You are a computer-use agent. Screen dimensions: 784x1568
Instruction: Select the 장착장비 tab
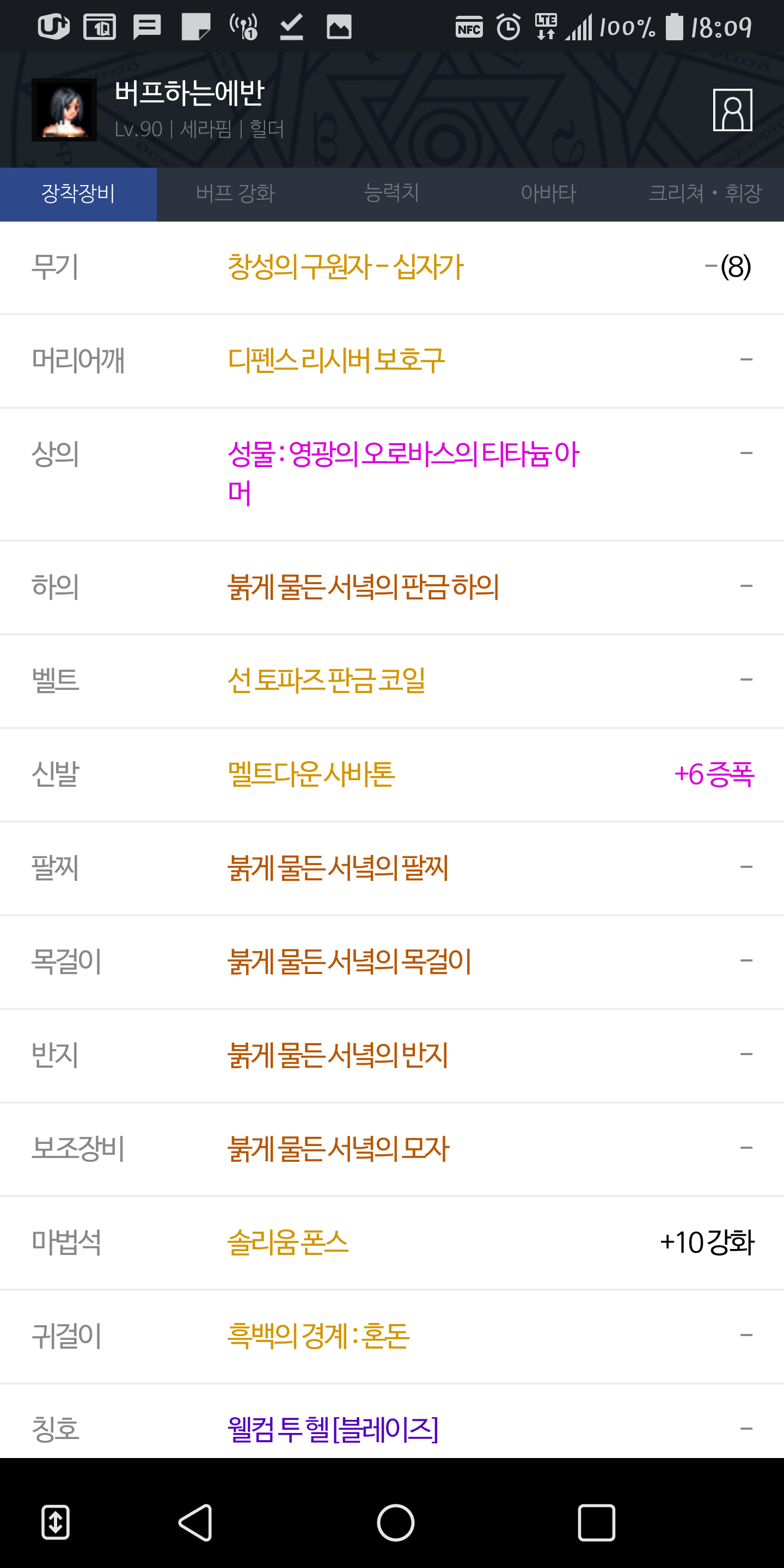point(78,194)
